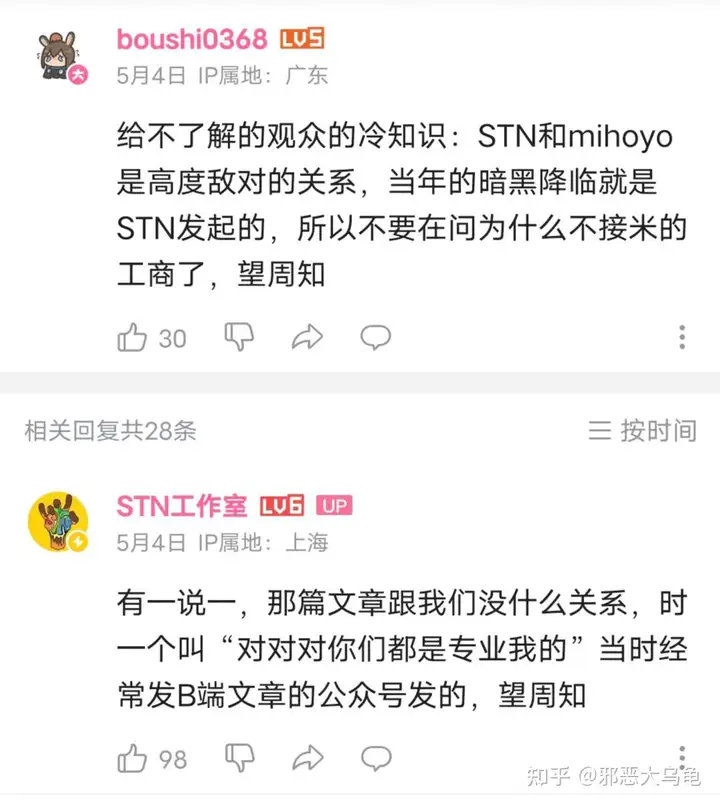The width and height of the screenshot is (720, 806).
Task: Toggle the UP badge on STN工作室
Action: (x=334, y=506)
